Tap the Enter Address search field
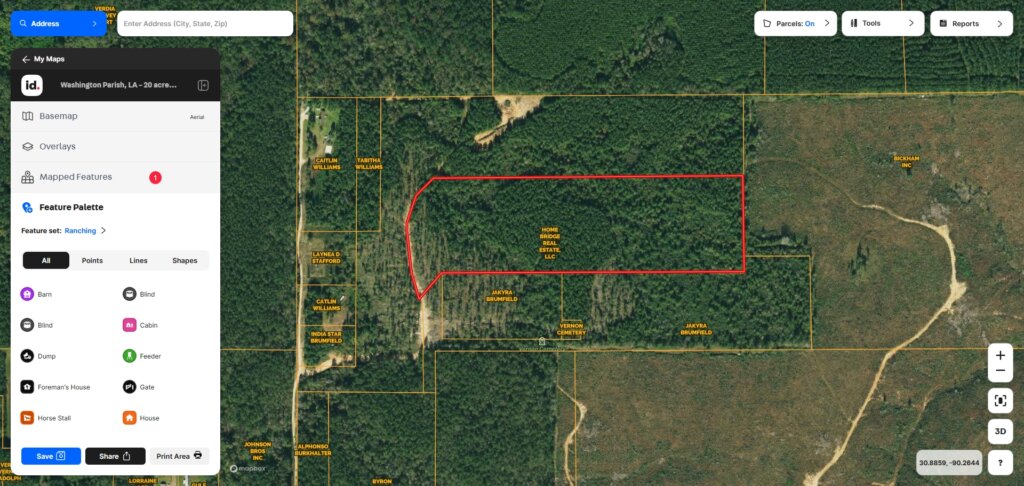This screenshot has height=486, width=1024. point(205,23)
